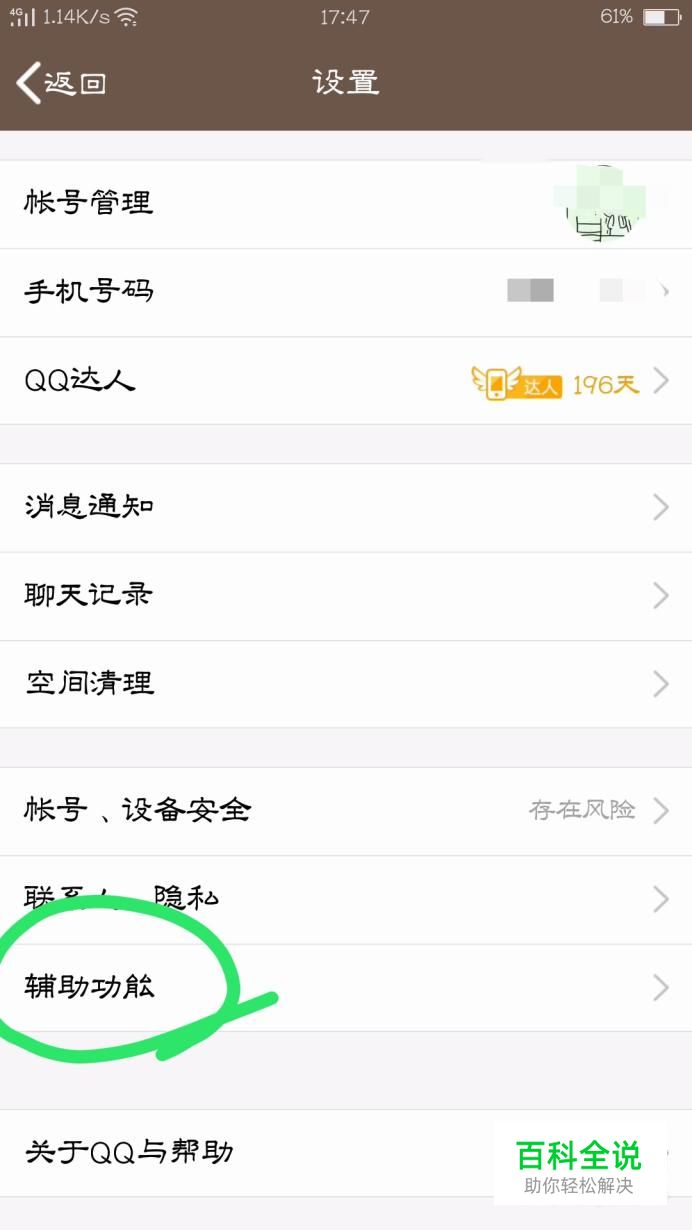
Task: Open 聊天记录 chat history settings
Action: (346, 596)
